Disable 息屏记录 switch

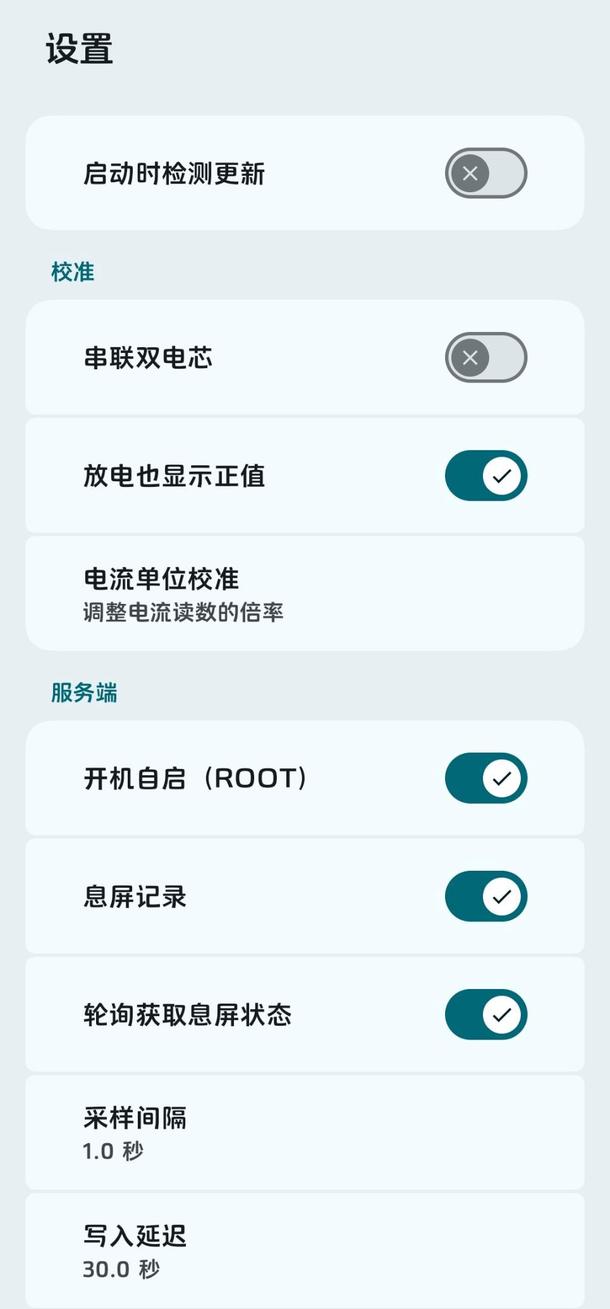[485, 896]
